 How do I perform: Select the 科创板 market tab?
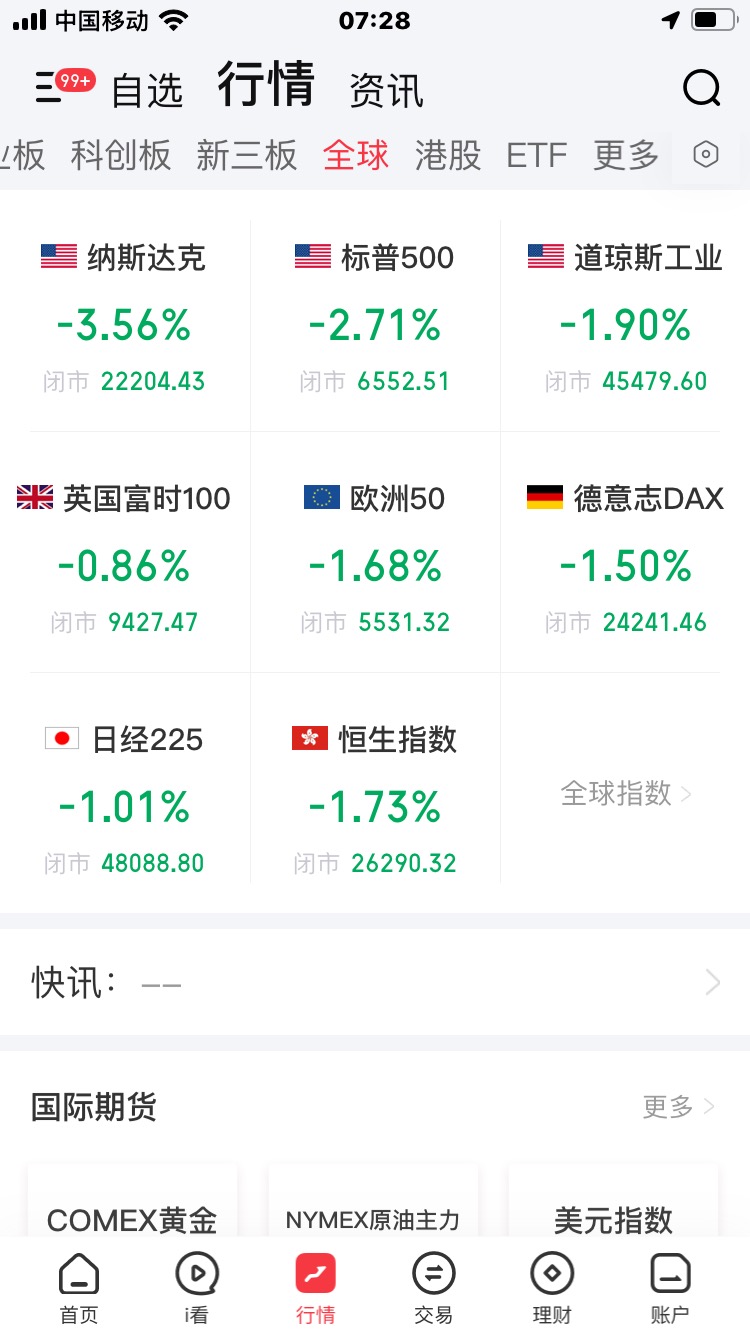tap(121, 155)
